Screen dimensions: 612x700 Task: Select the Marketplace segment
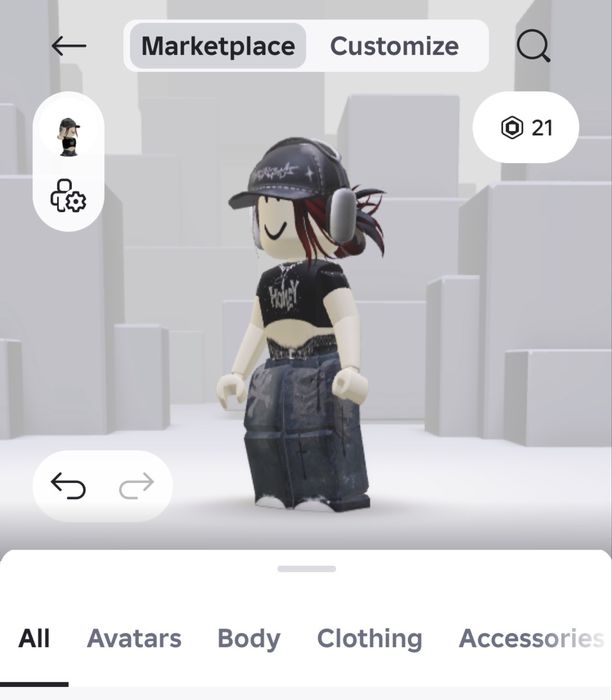click(x=218, y=46)
